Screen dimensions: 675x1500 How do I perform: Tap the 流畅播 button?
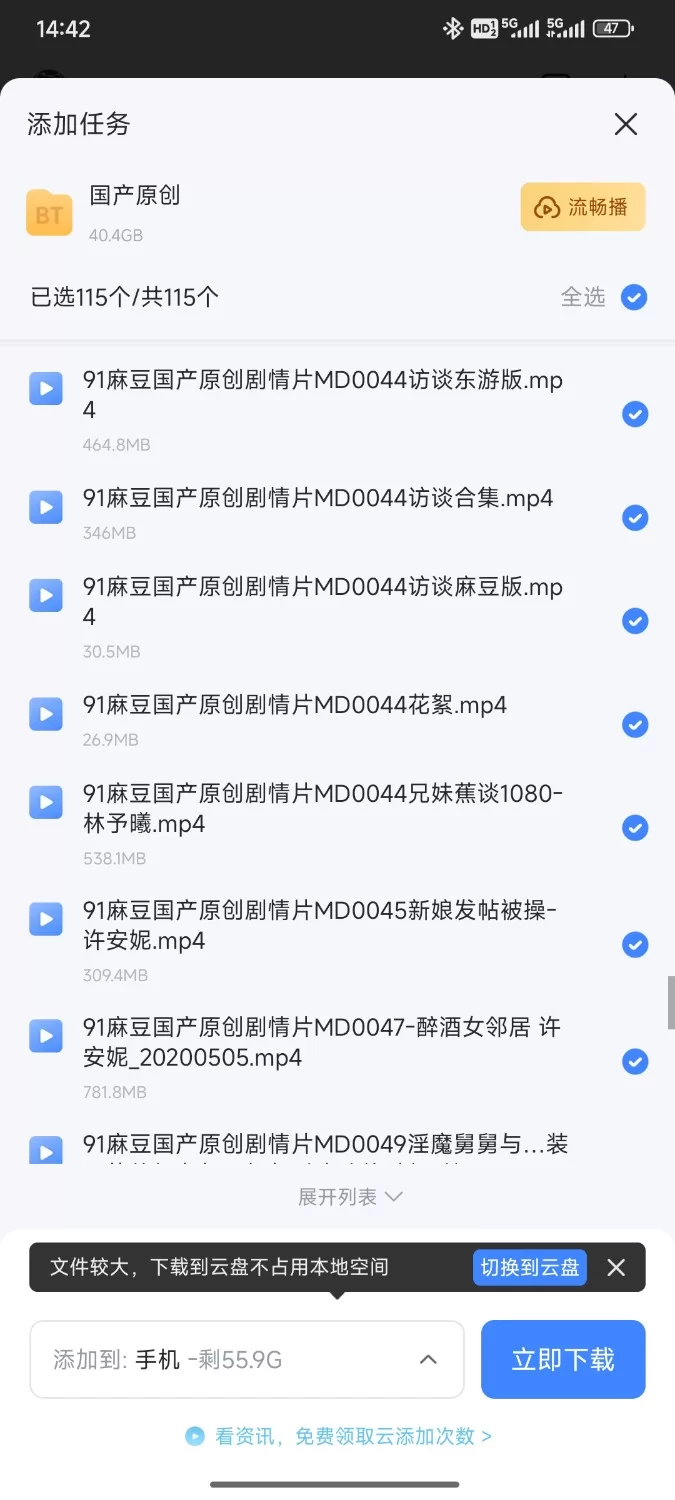pyautogui.click(x=582, y=207)
